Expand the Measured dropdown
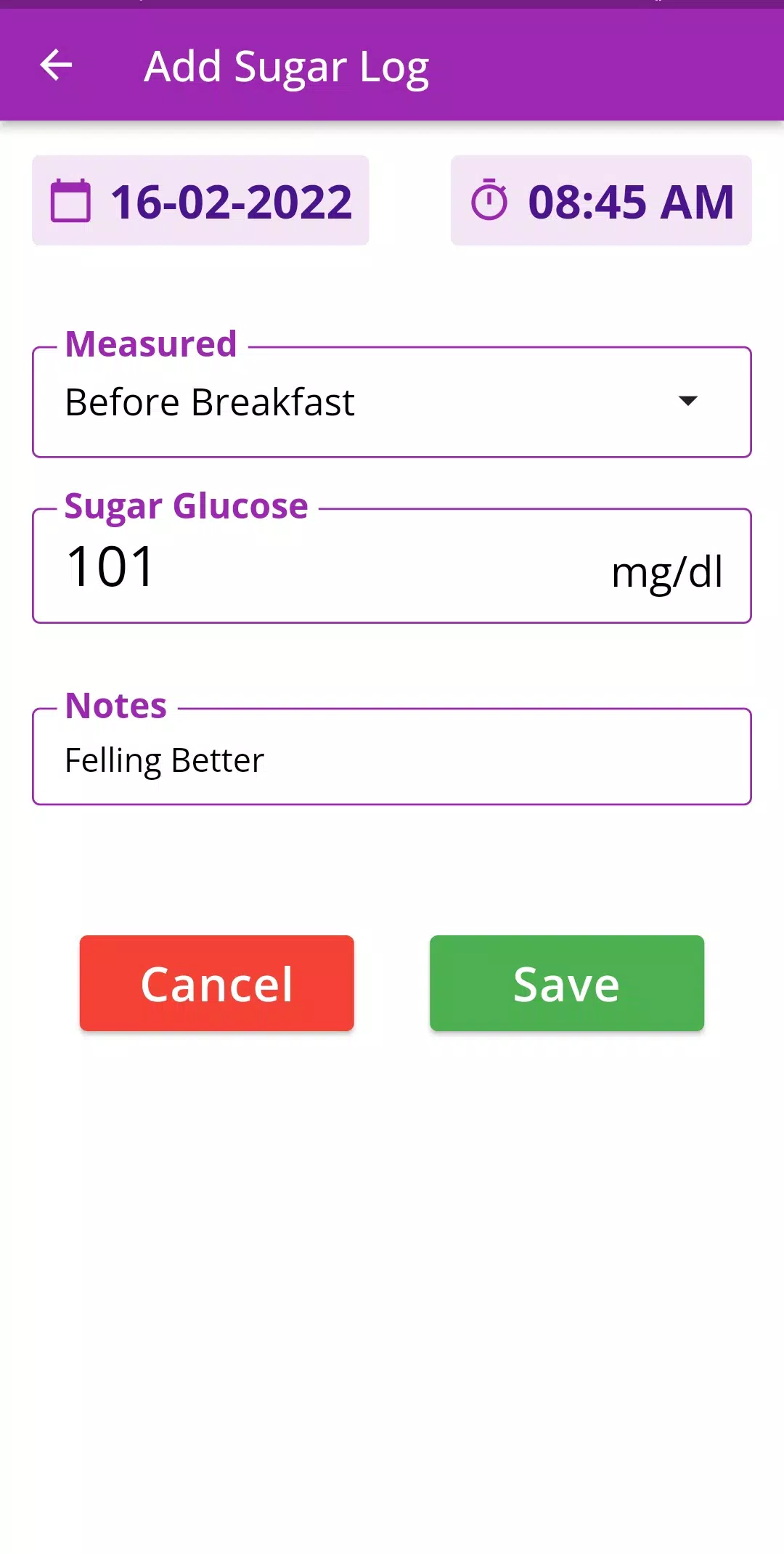This screenshot has width=784, height=1554. [x=392, y=402]
